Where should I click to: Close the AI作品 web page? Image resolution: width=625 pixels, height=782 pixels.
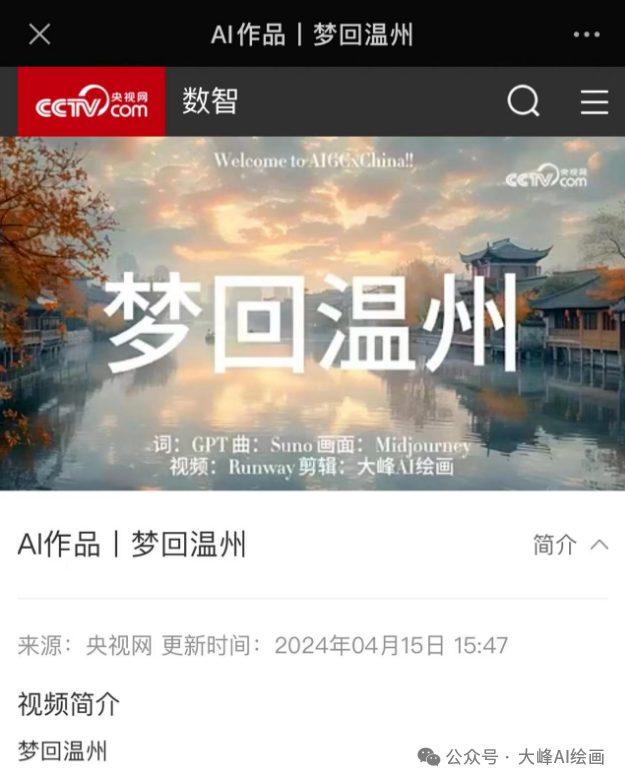click(39, 34)
